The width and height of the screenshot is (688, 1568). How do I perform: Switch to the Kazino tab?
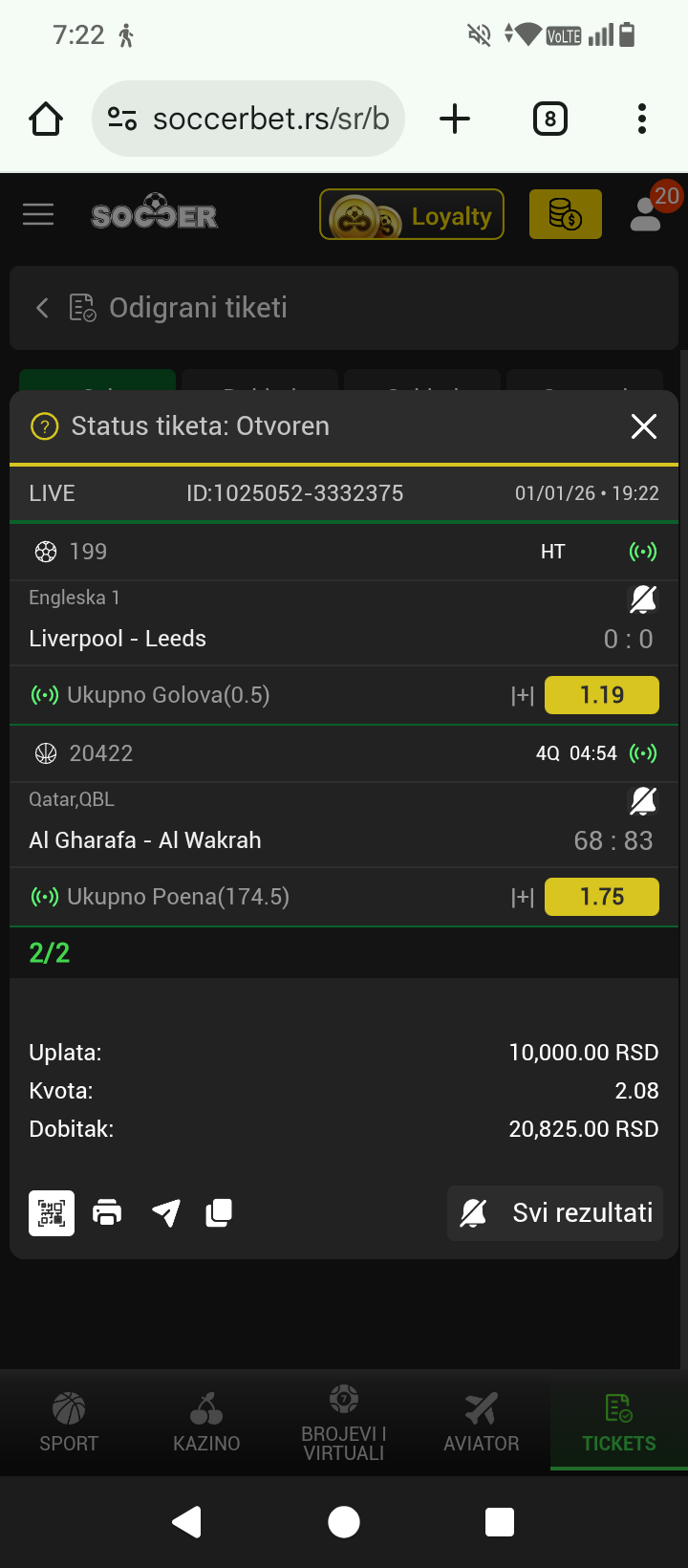coord(206,1423)
